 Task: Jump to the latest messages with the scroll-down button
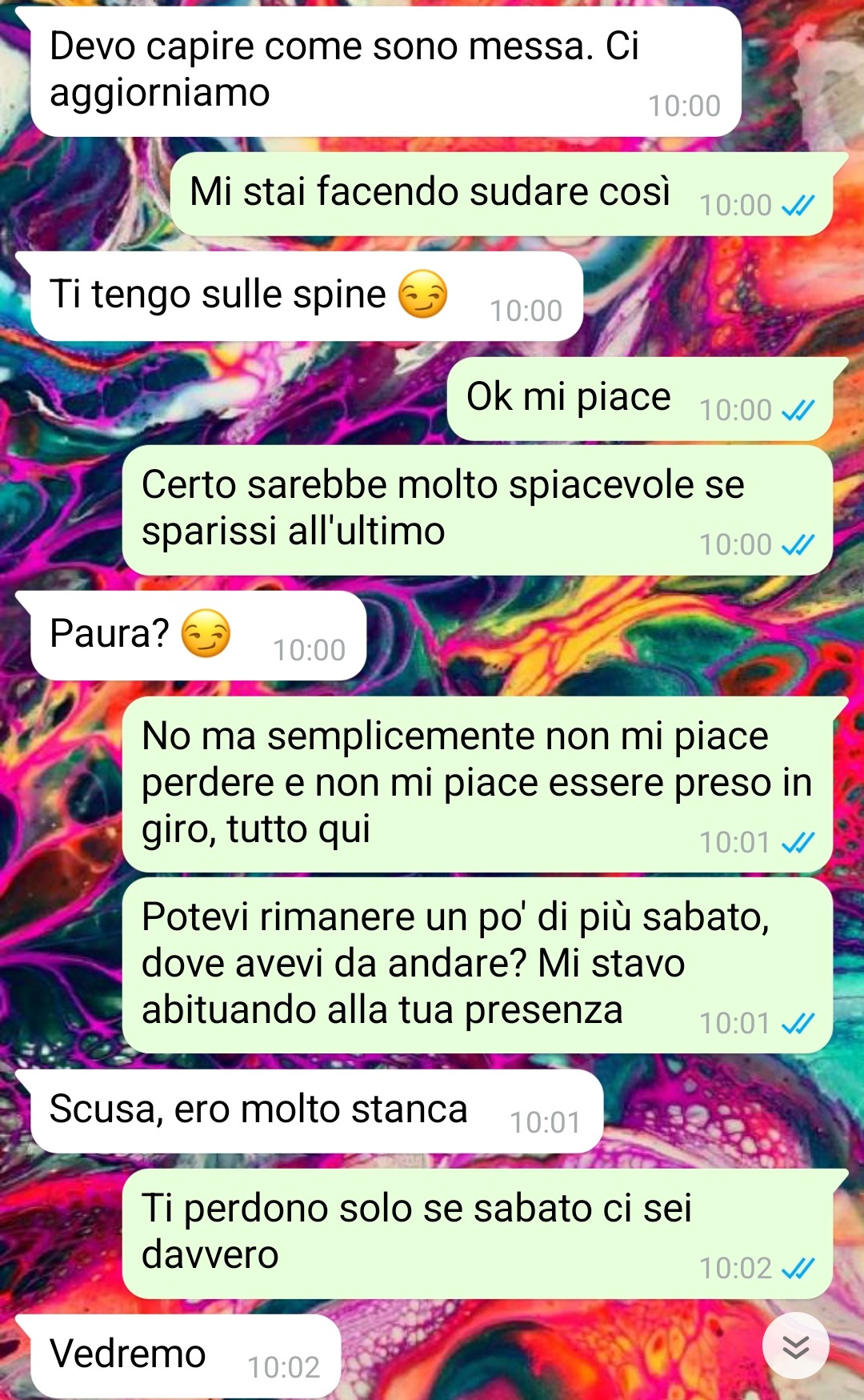point(795,1346)
